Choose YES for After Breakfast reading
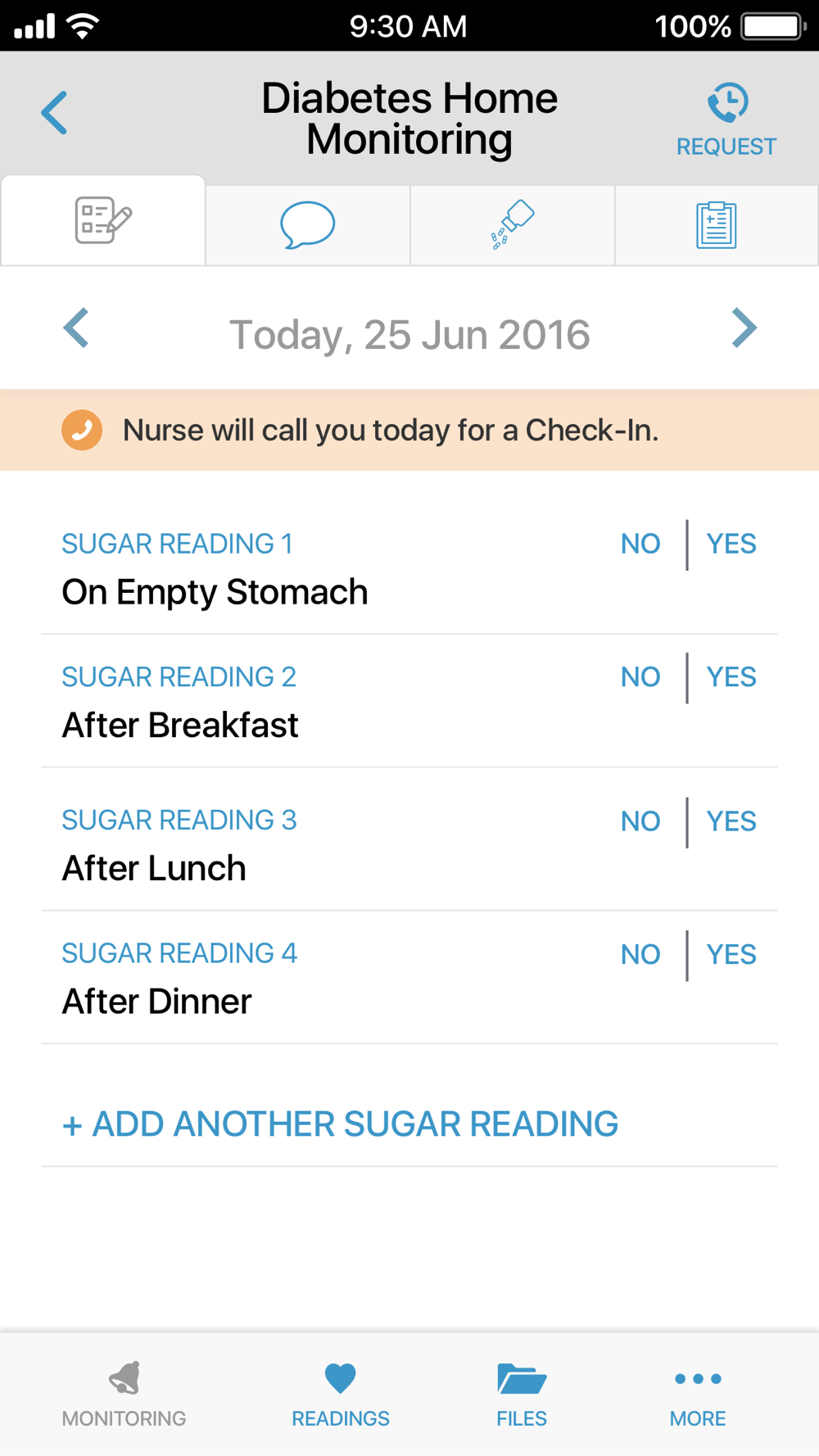This screenshot has width=819, height=1456. 731,677
